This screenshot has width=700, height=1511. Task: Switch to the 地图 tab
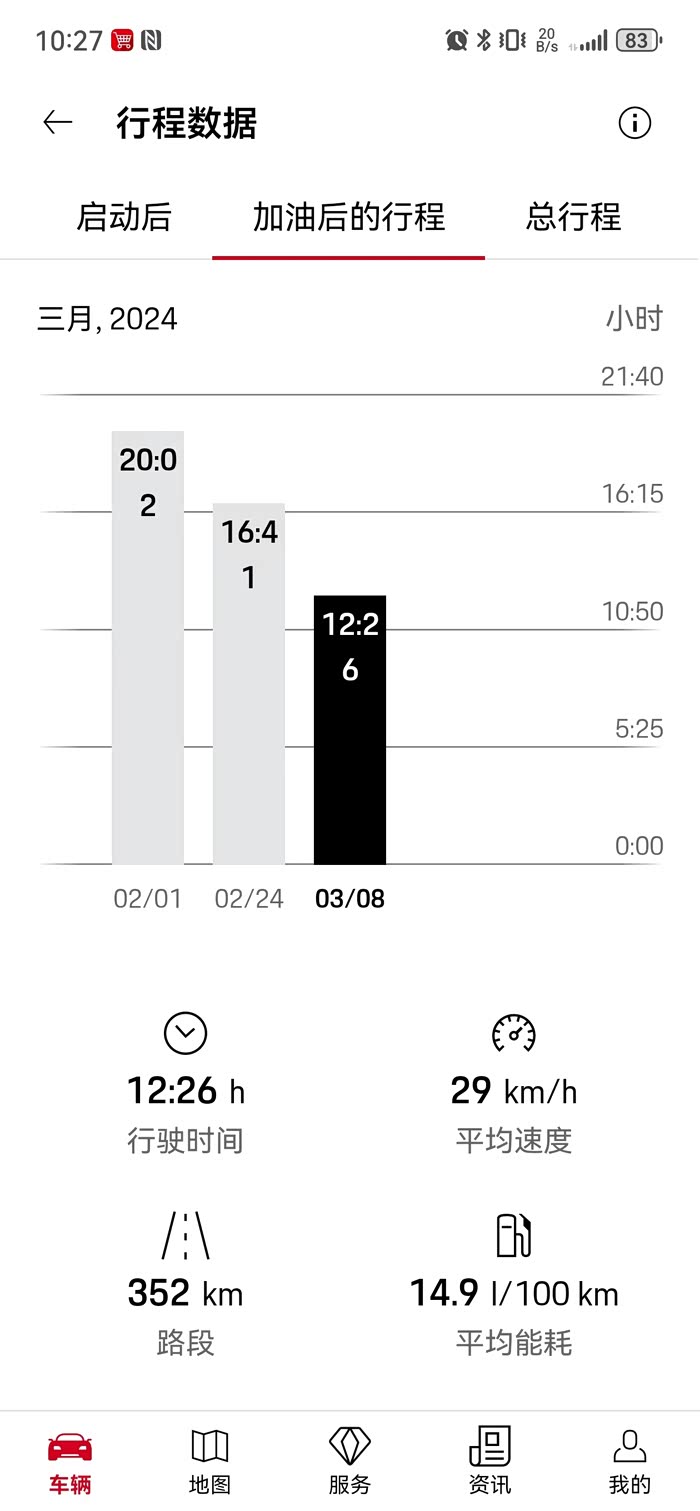pos(210,1460)
